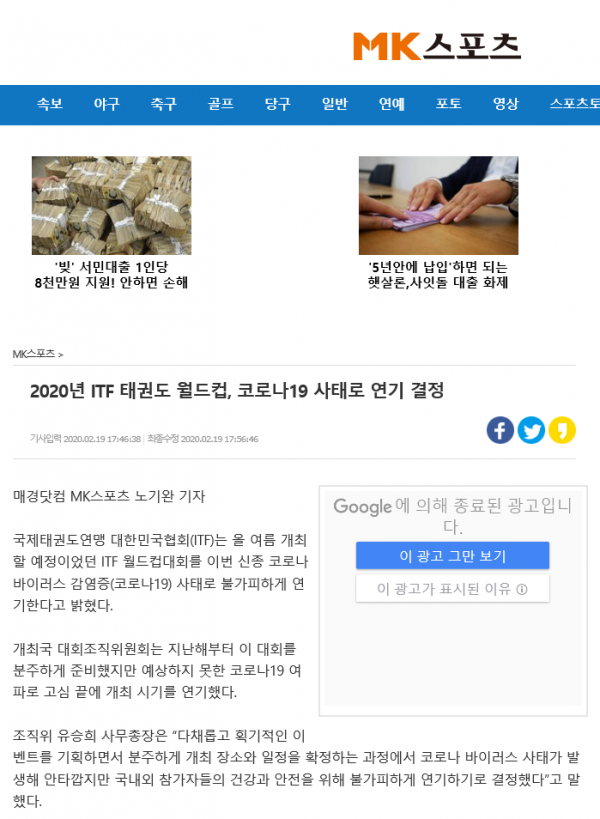Tap 이 광고가 표시된 이유 button
The image size is (600, 819).
point(452,589)
